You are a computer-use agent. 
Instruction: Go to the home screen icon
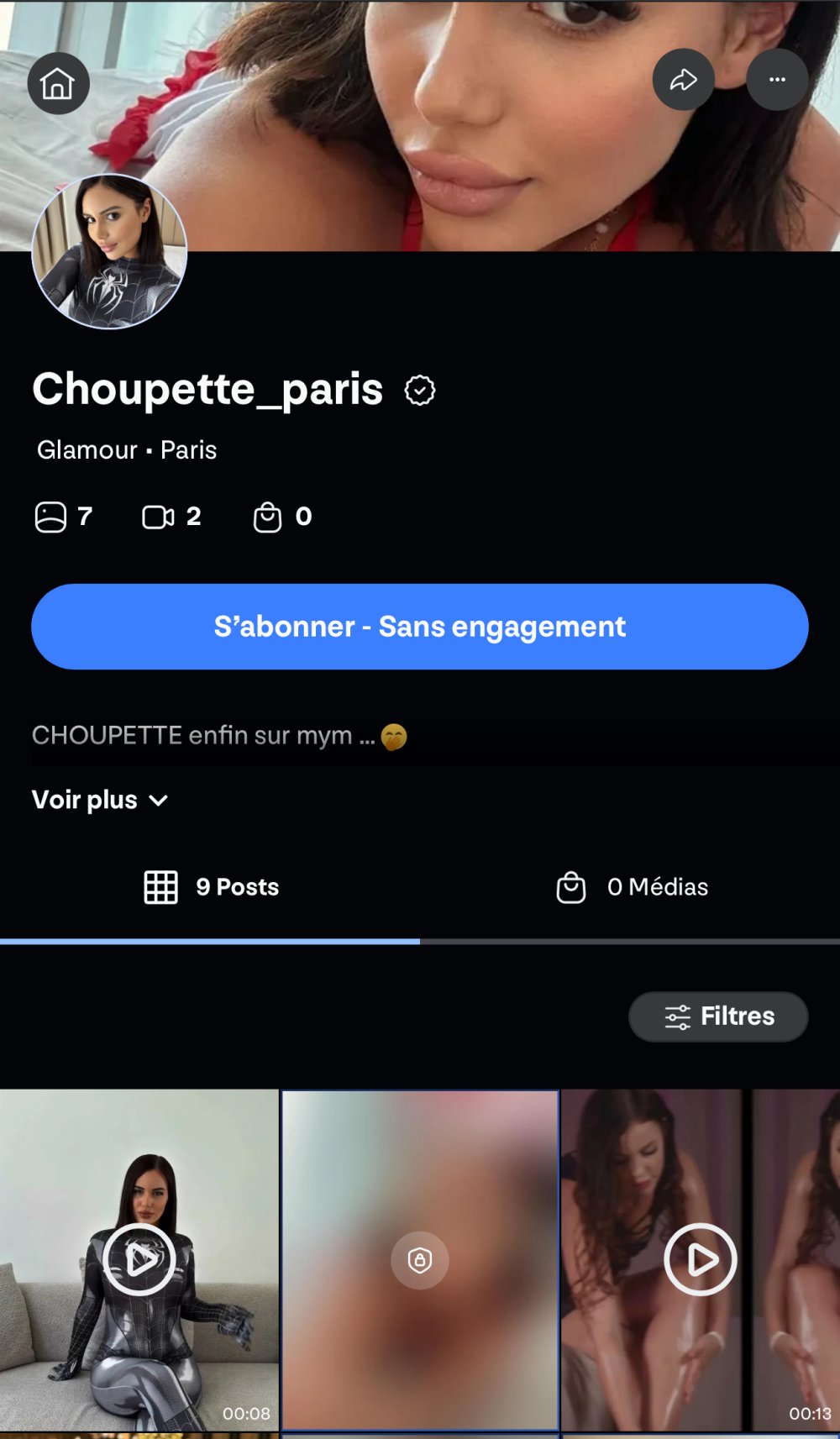pyautogui.click(x=58, y=84)
